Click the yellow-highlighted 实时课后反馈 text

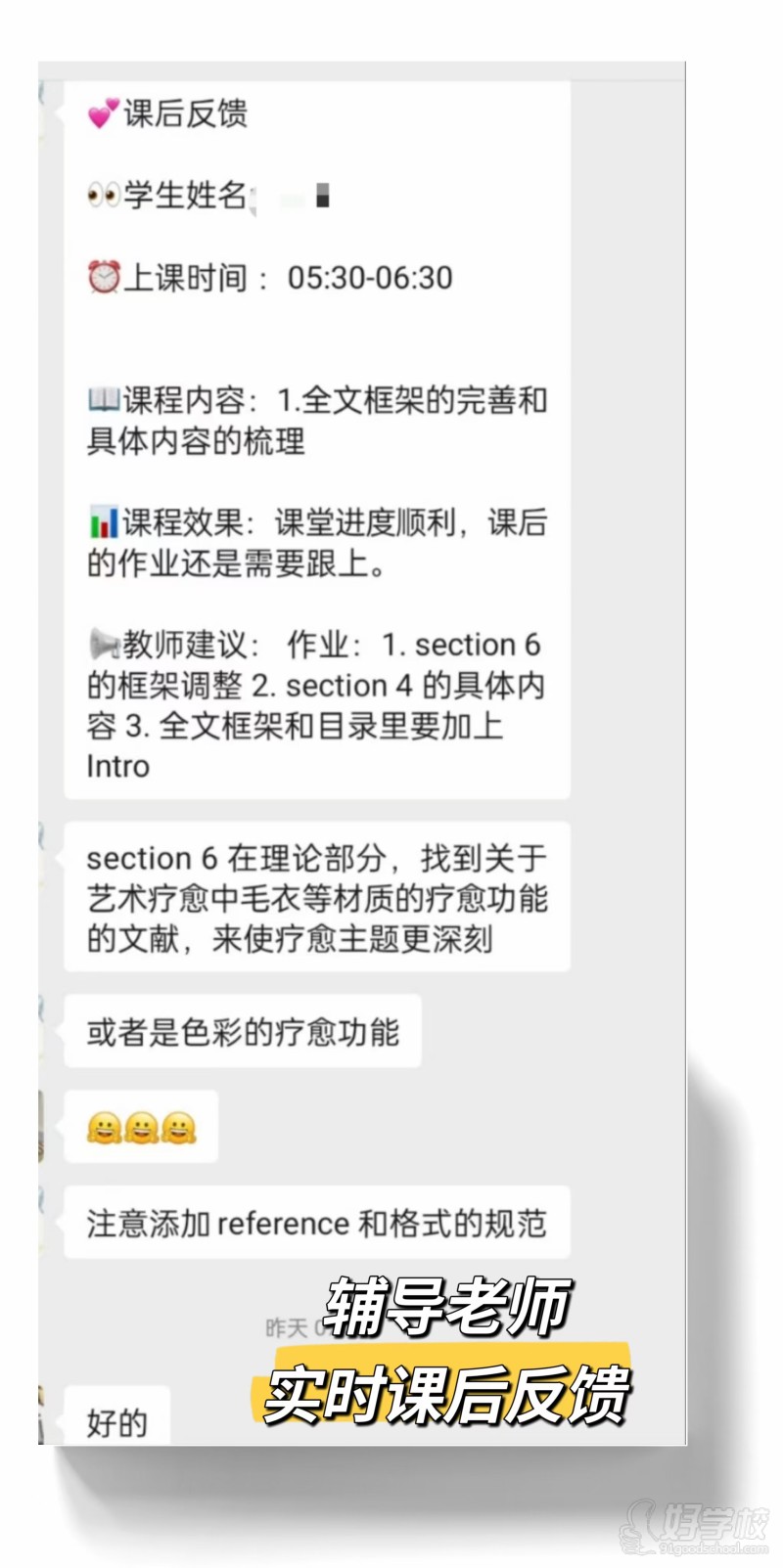coord(452,1395)
